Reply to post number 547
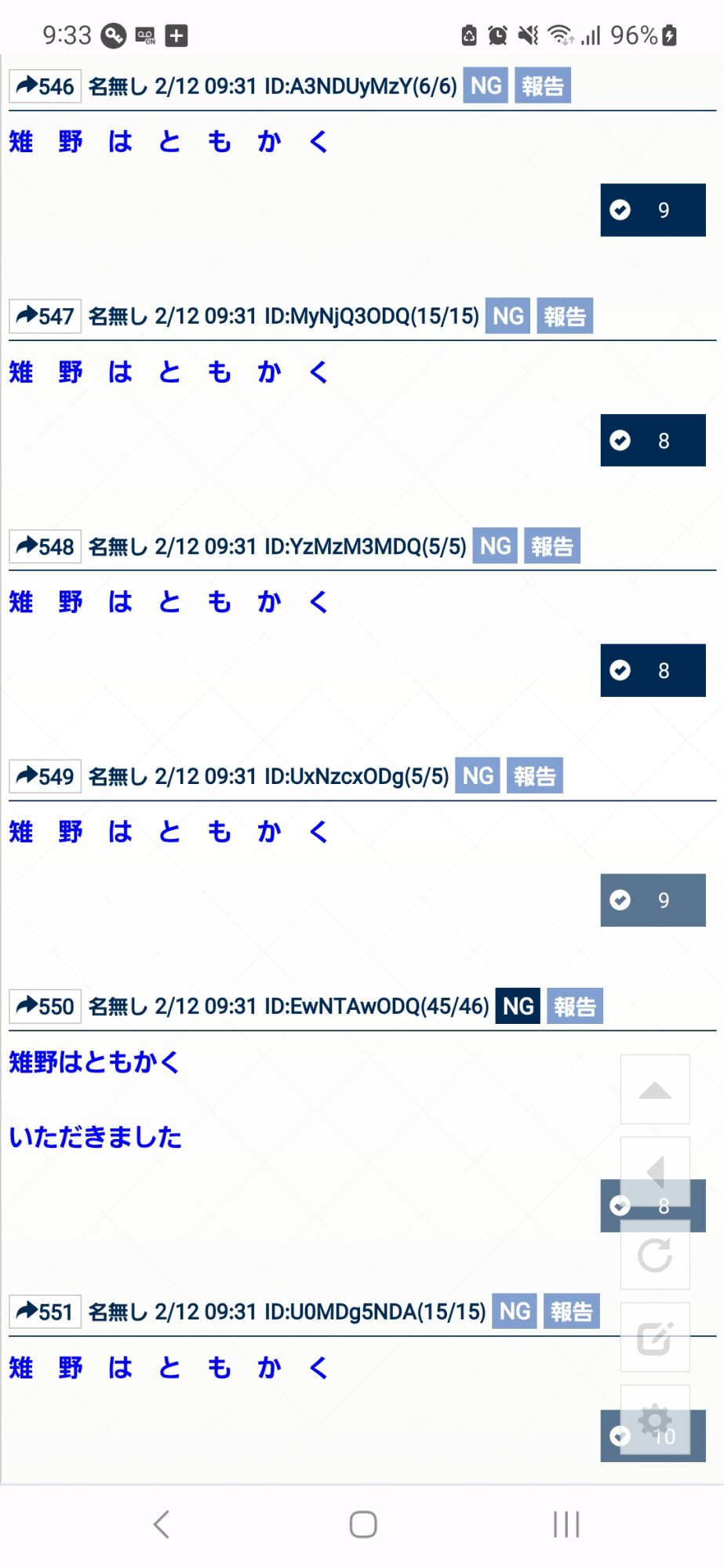This screenshot has width=724, height=1568. click(x=45, y=316)
